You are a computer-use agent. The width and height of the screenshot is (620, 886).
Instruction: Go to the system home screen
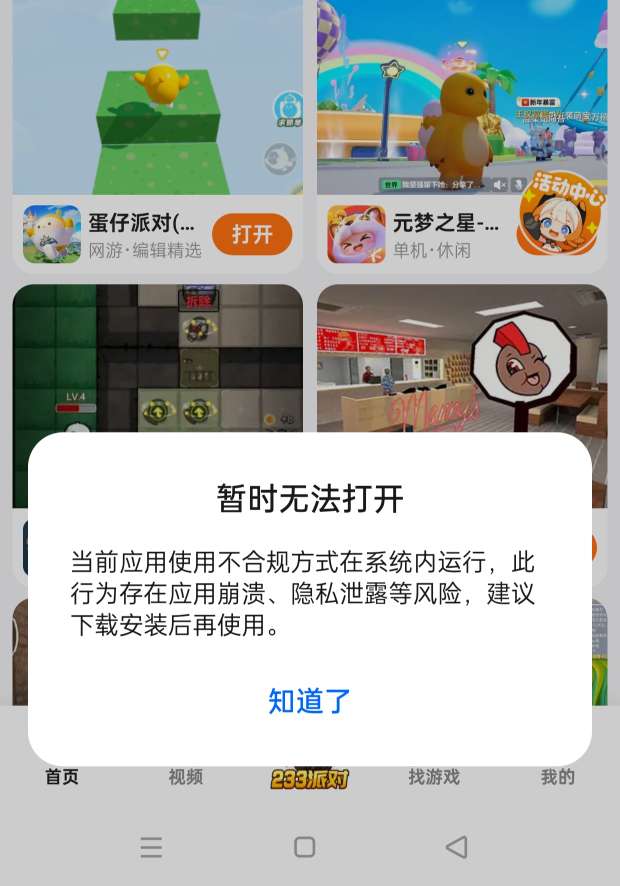point(305,847)
